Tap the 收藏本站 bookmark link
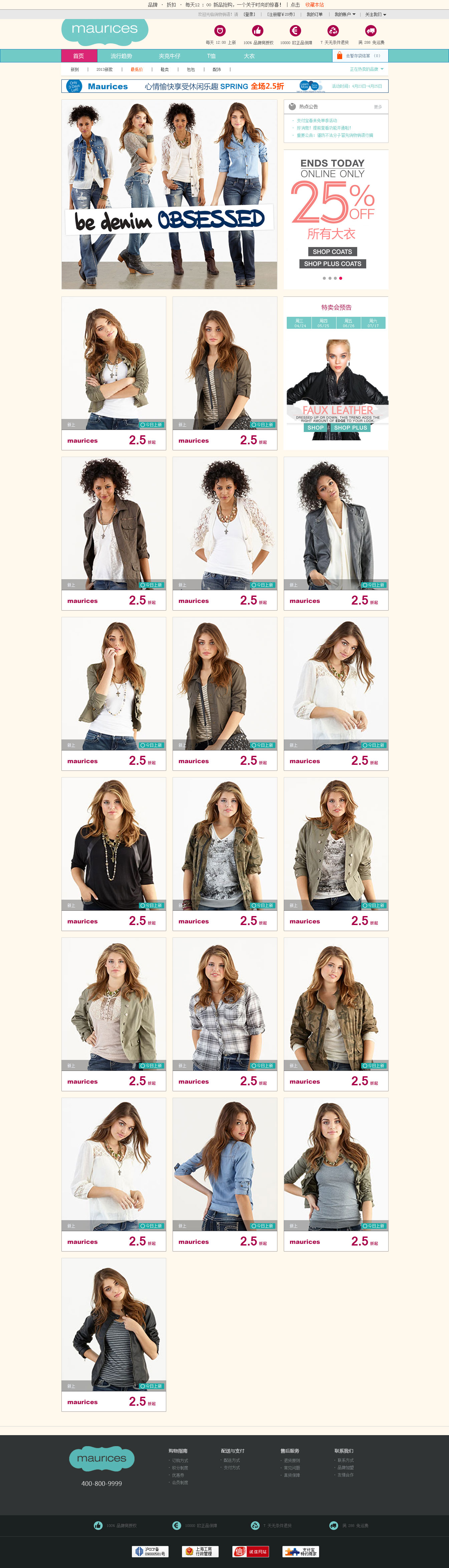Image resolution: width=449 pixels, height=1568 pixels. pos(314,4)
